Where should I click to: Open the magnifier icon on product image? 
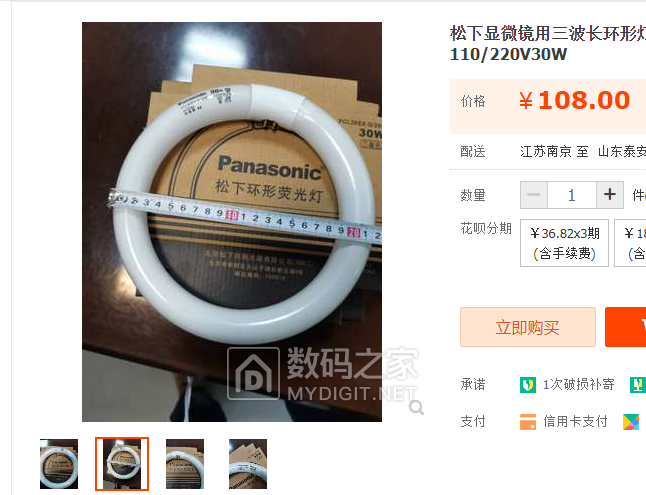point(416,407)
